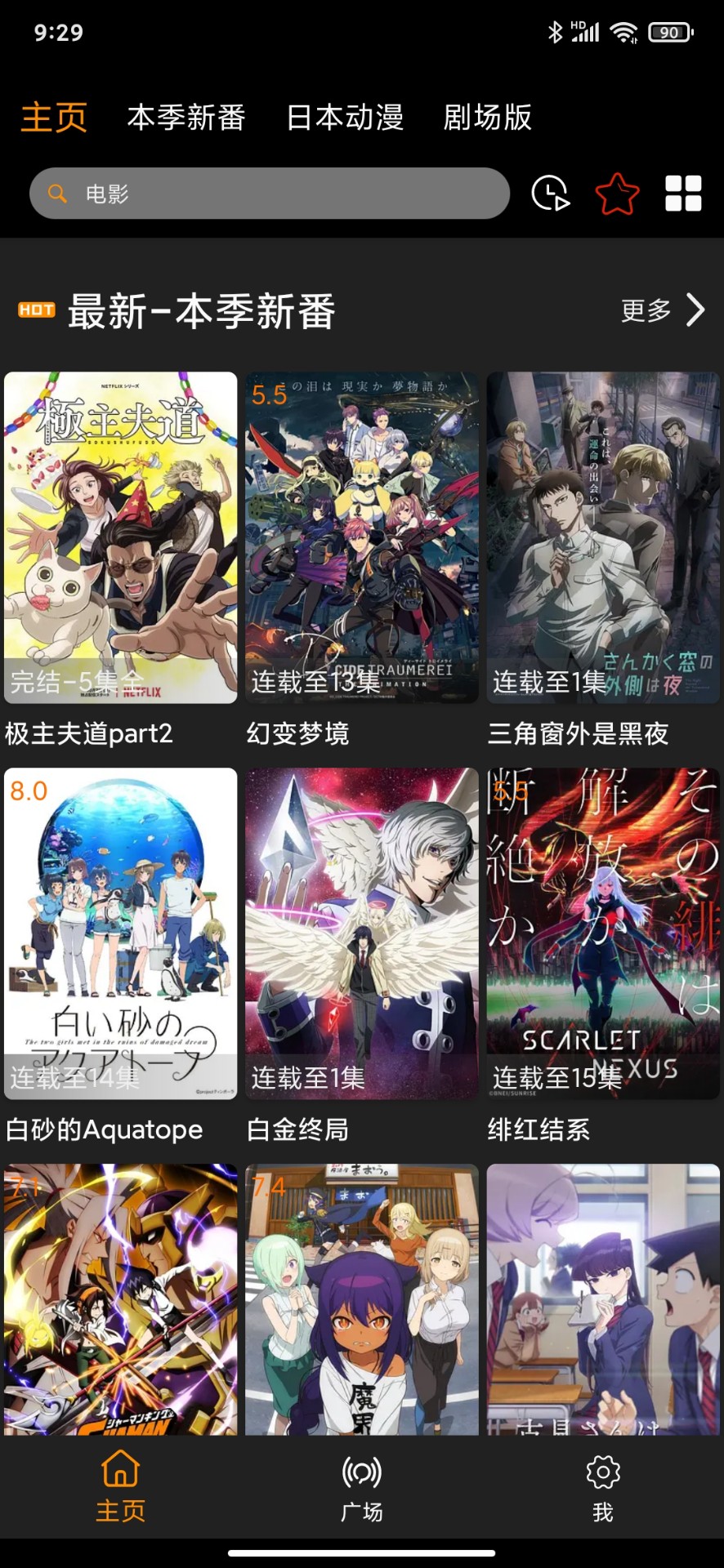Viewport: 724px width, 1568px height.
Task: Open 三角窗外是黑夜 title text
Action: tap(580, 734)
